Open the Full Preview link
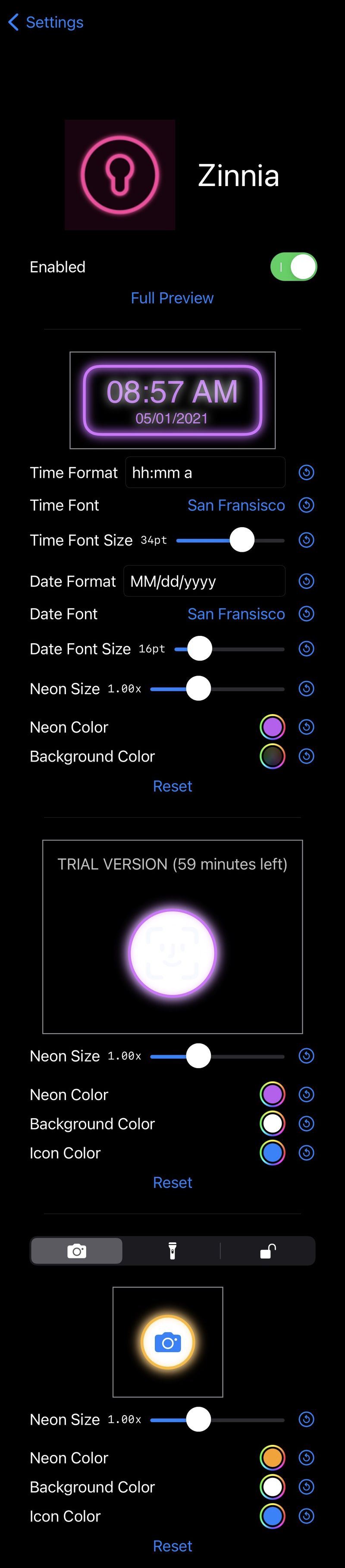Screen dimensions: 345x1568 [x=172, y=297]
